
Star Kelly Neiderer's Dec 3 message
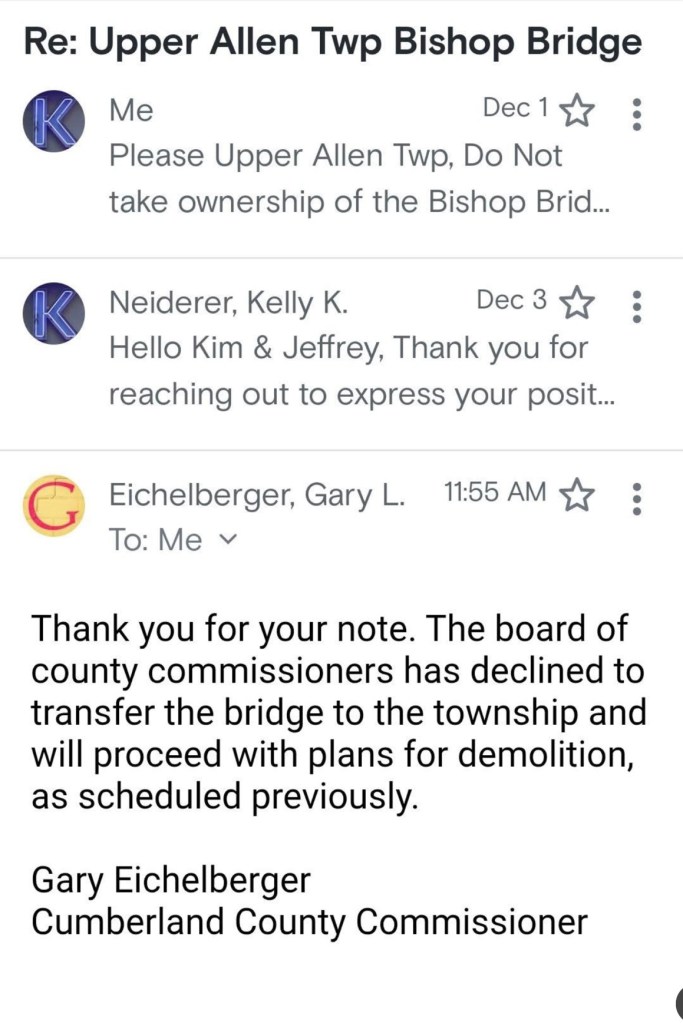576,303
